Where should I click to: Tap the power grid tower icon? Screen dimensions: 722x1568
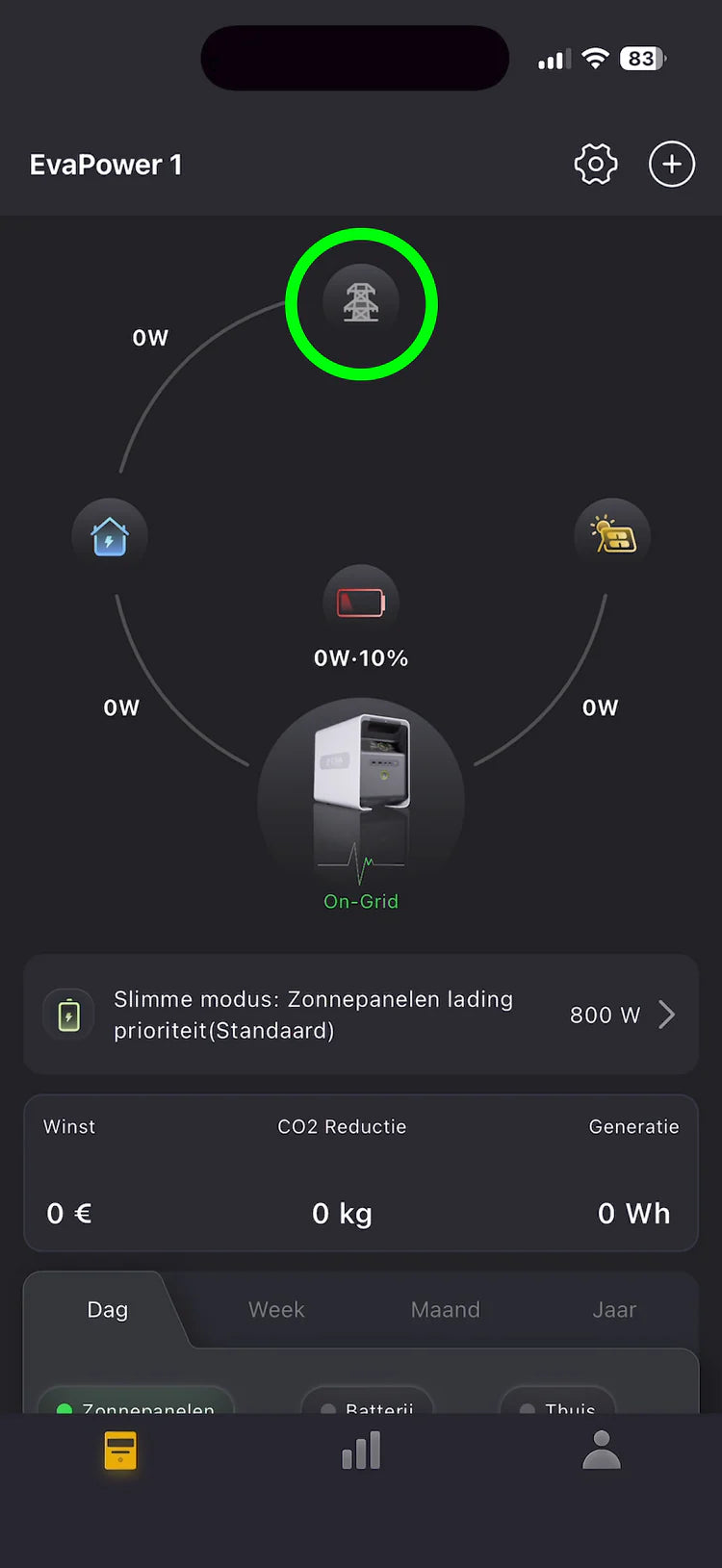[x=361, y=302]
